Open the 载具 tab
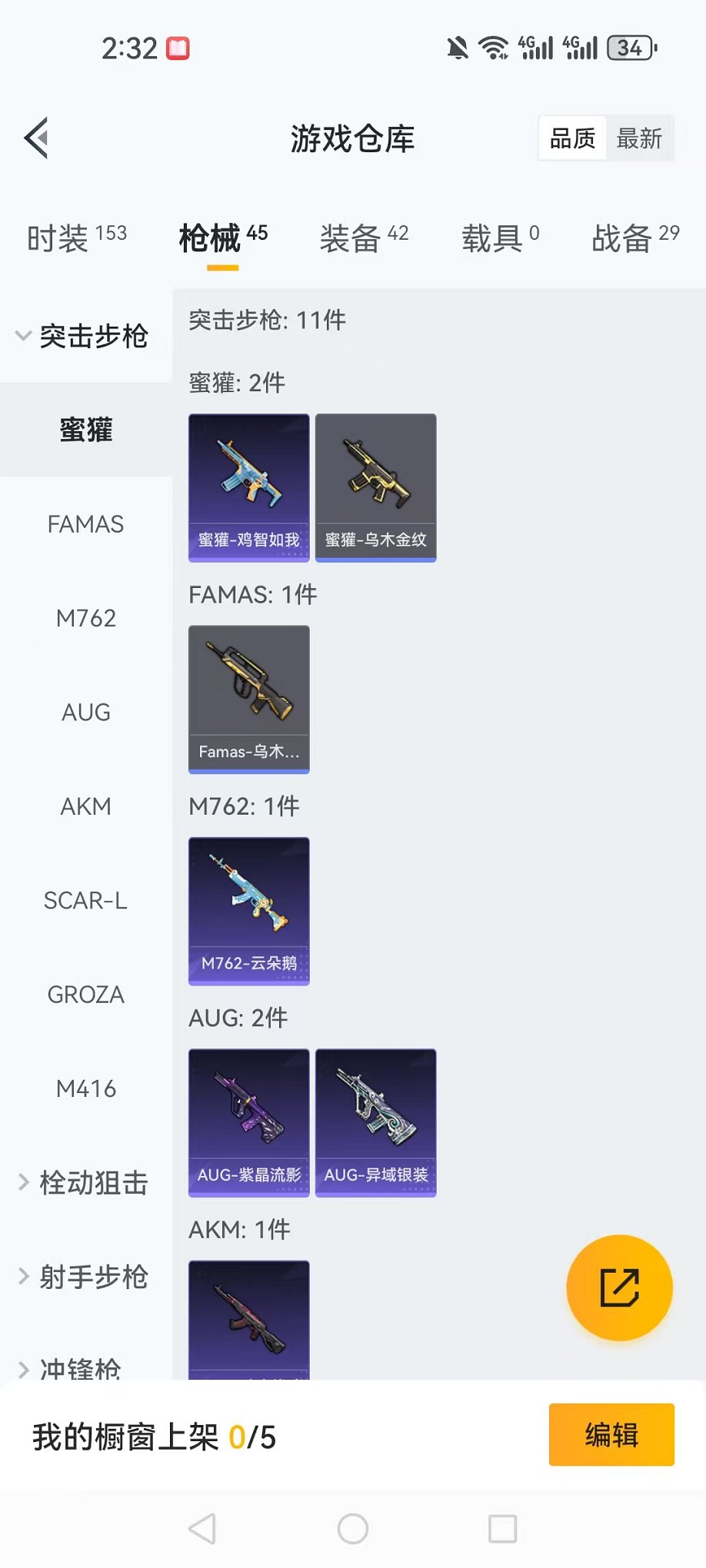This screenshot has width=706, height=1568. [x=500, y=238]
